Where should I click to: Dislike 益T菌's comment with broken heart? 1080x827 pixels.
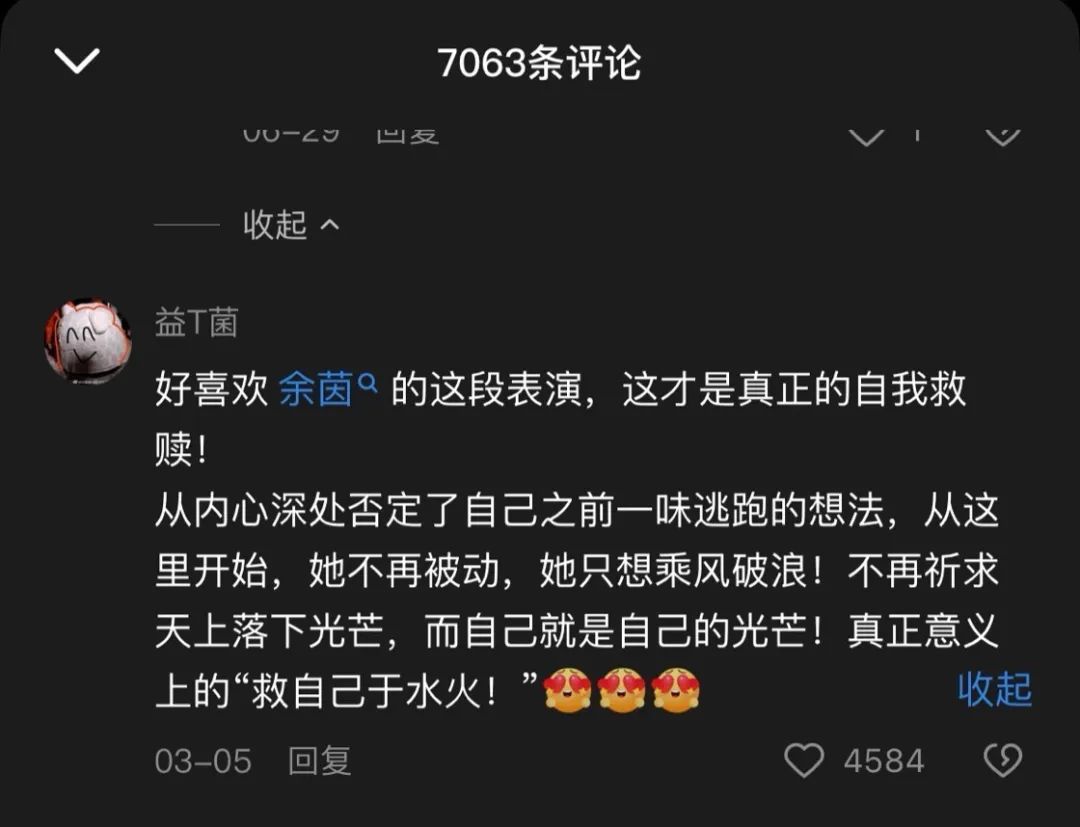(x=1002, y=761)
